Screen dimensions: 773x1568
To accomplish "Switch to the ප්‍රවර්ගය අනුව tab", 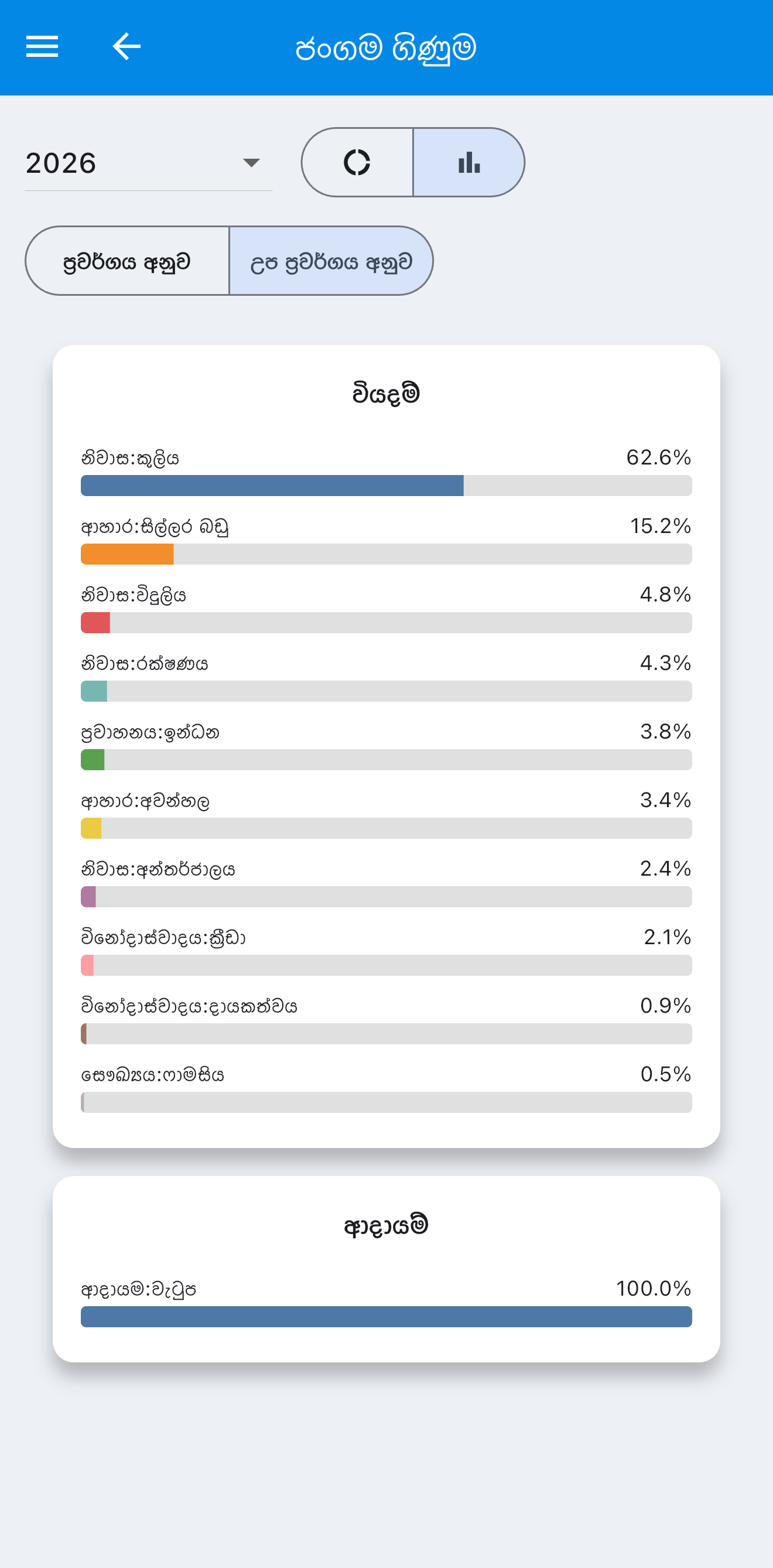I will [x=127, y=261].
